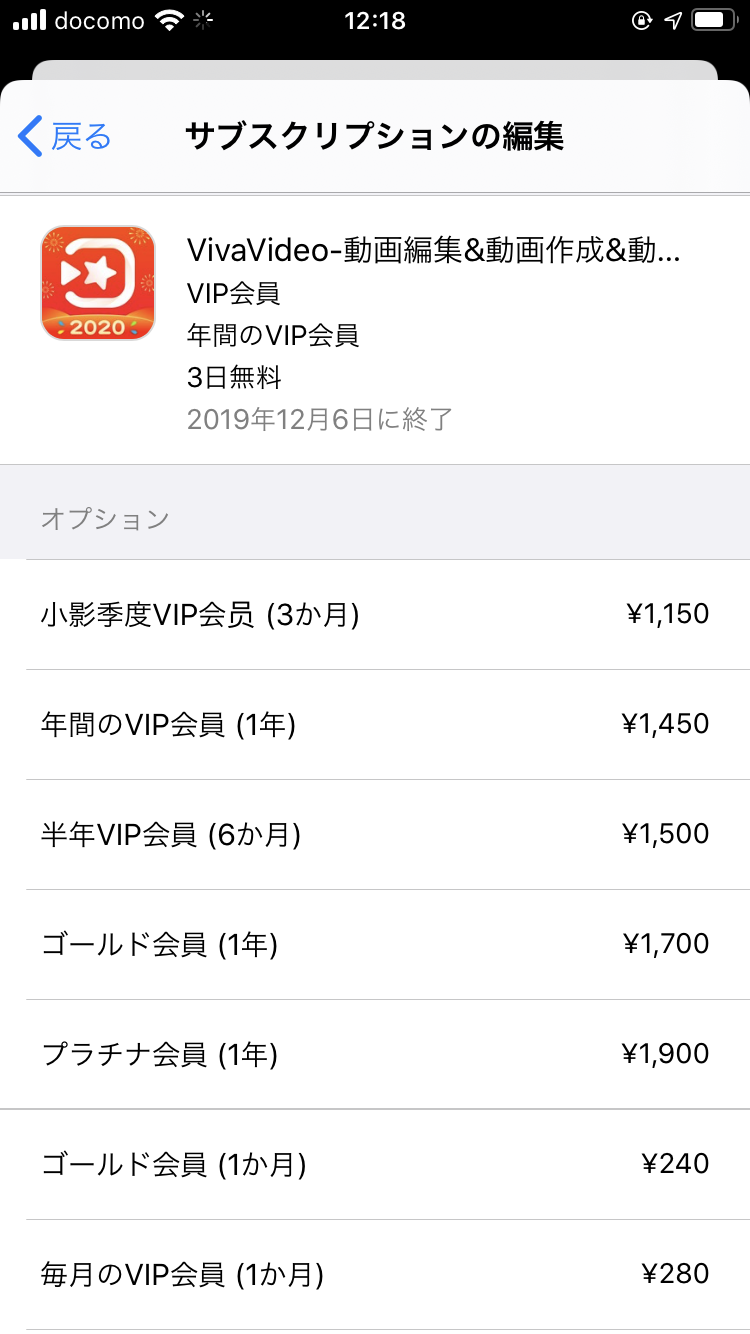This screenshot has height=1334, width=750.
Task: Pick the 毎月のVIP会員 (1か月) option
Action: coord(375,1274)
